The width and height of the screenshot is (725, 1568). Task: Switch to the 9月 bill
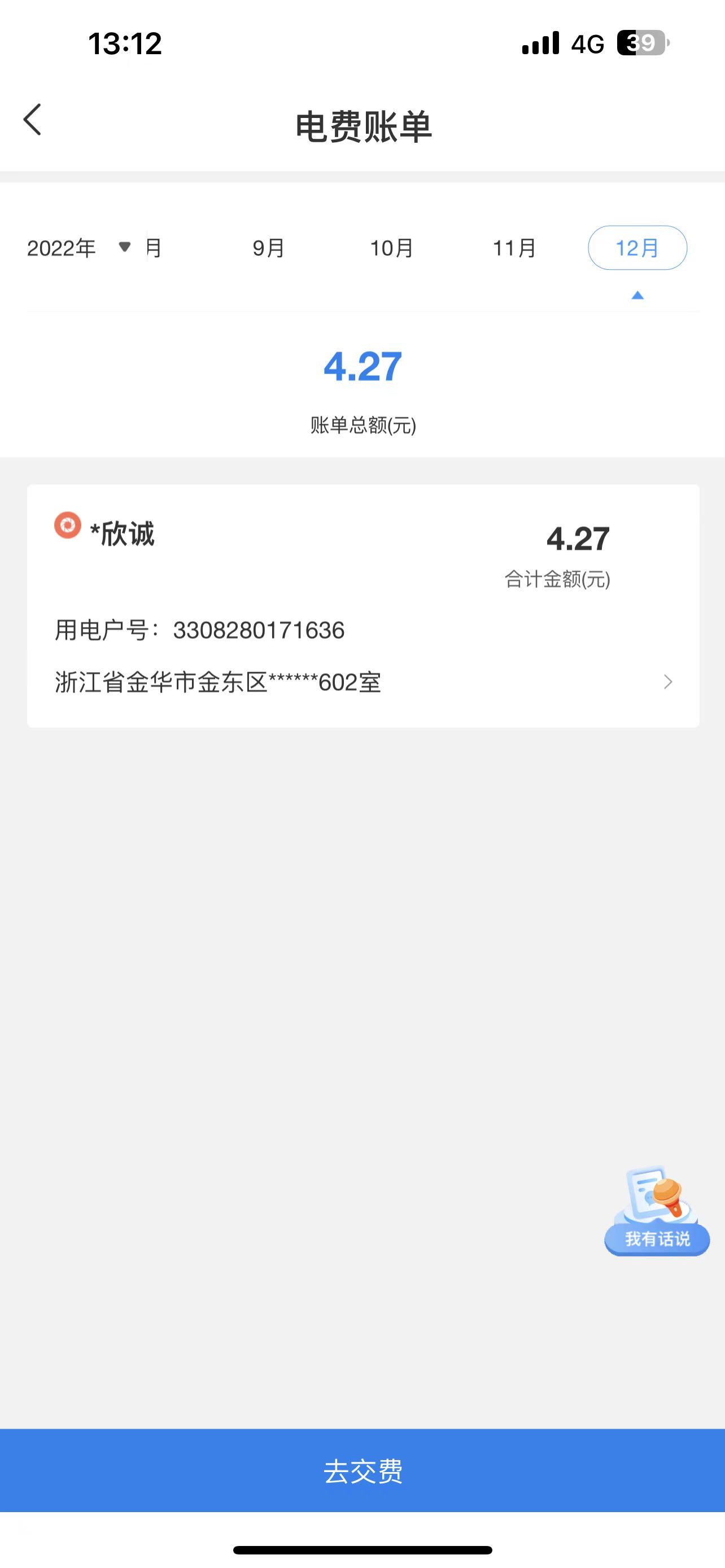click(268, 248)
